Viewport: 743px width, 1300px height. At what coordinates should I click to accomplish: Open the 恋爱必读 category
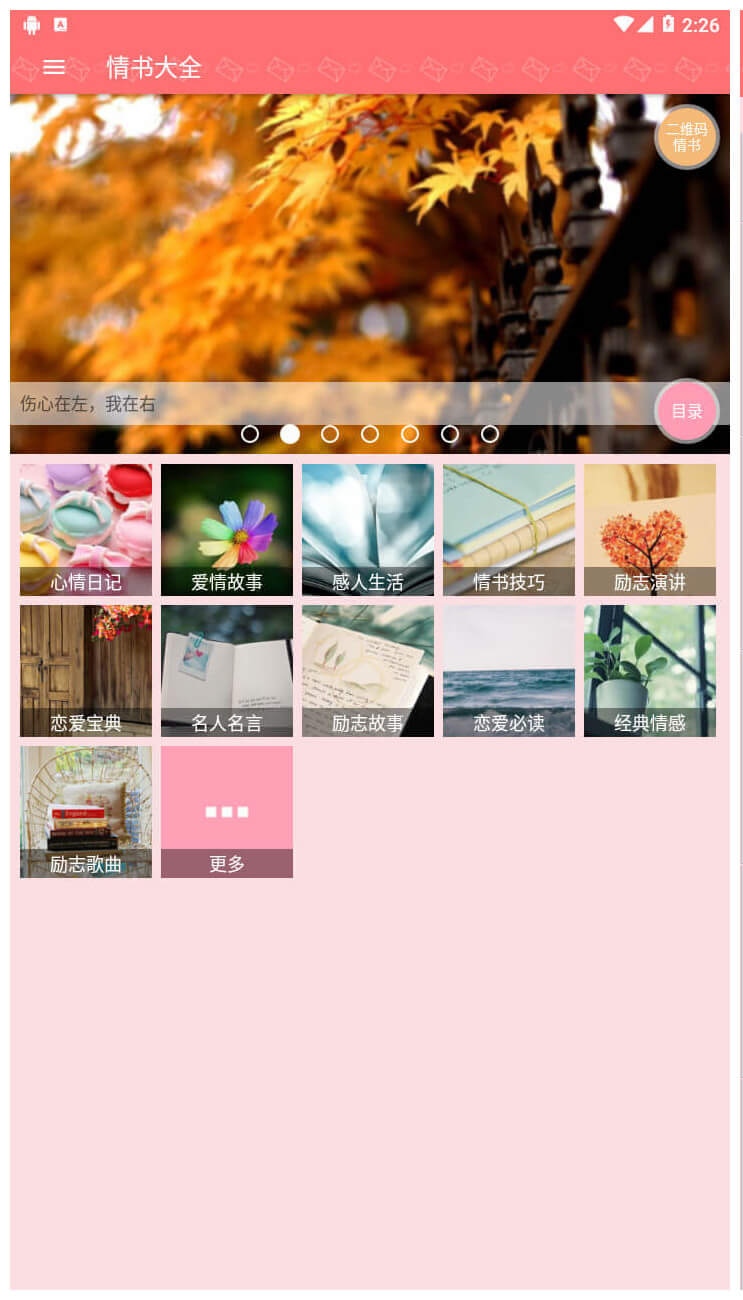tap(509, 671)
